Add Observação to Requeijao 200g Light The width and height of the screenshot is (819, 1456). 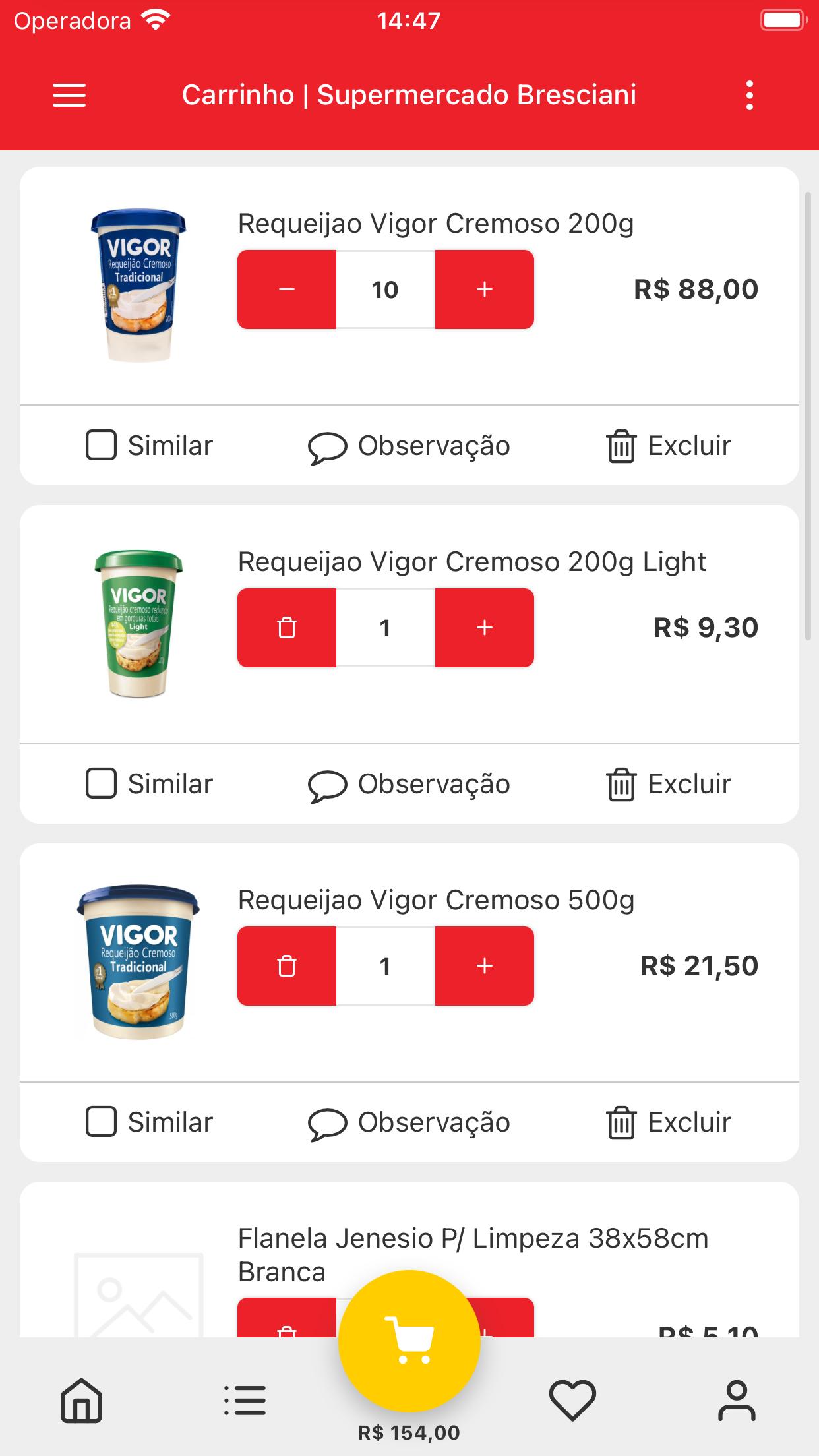point(409,785)
